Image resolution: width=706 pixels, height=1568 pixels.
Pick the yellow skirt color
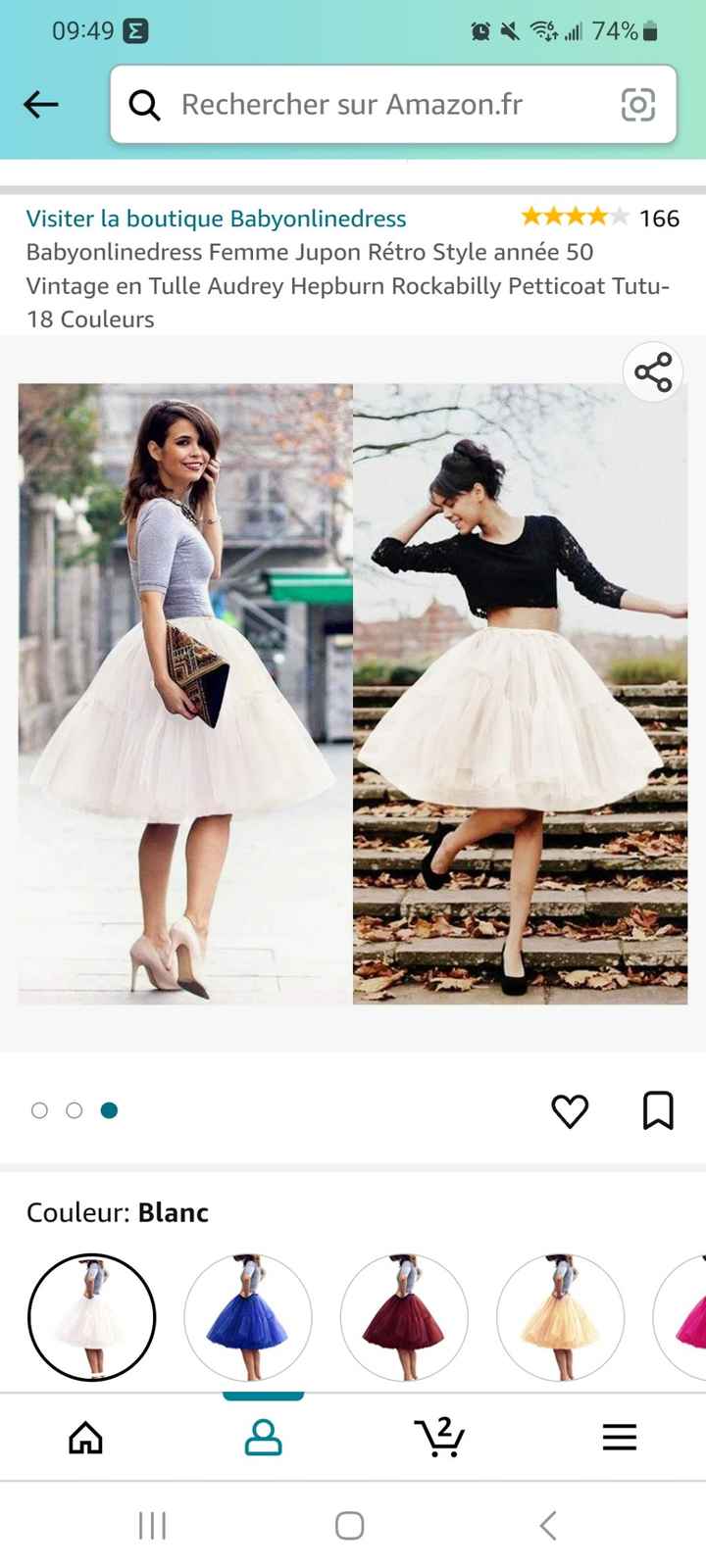coord(560,1317)
